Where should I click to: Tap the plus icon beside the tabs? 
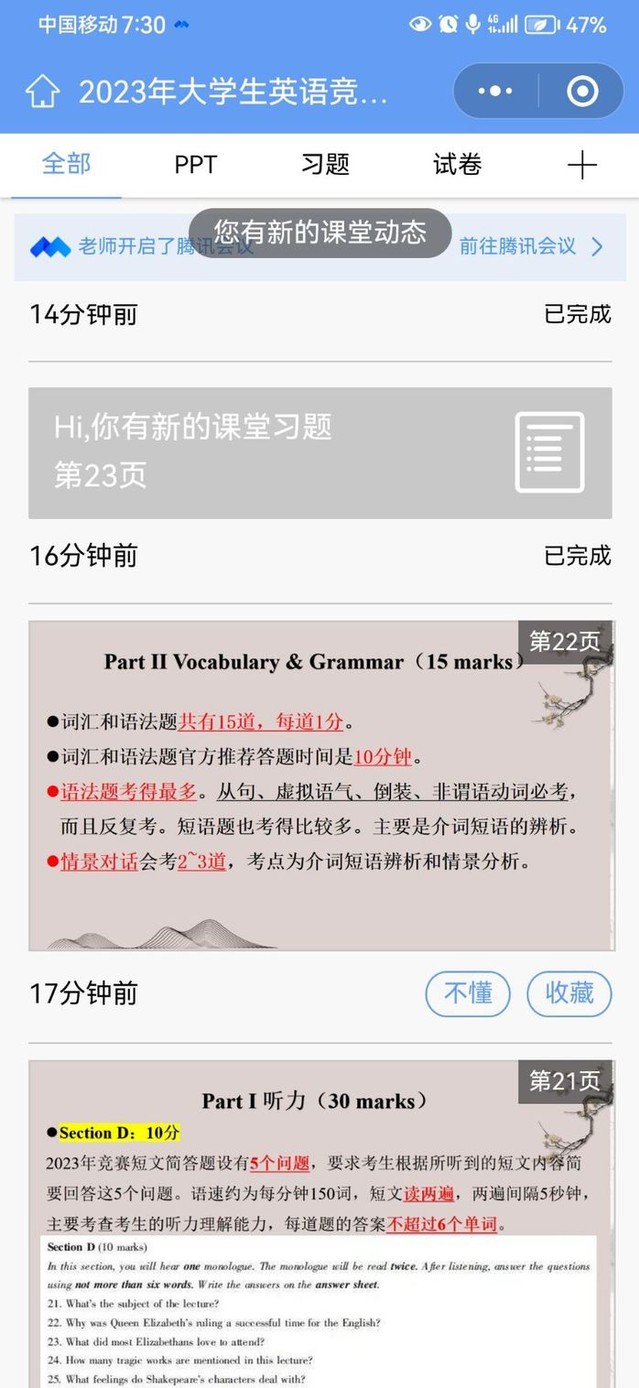pyautogui.click(x=582, y=166)
